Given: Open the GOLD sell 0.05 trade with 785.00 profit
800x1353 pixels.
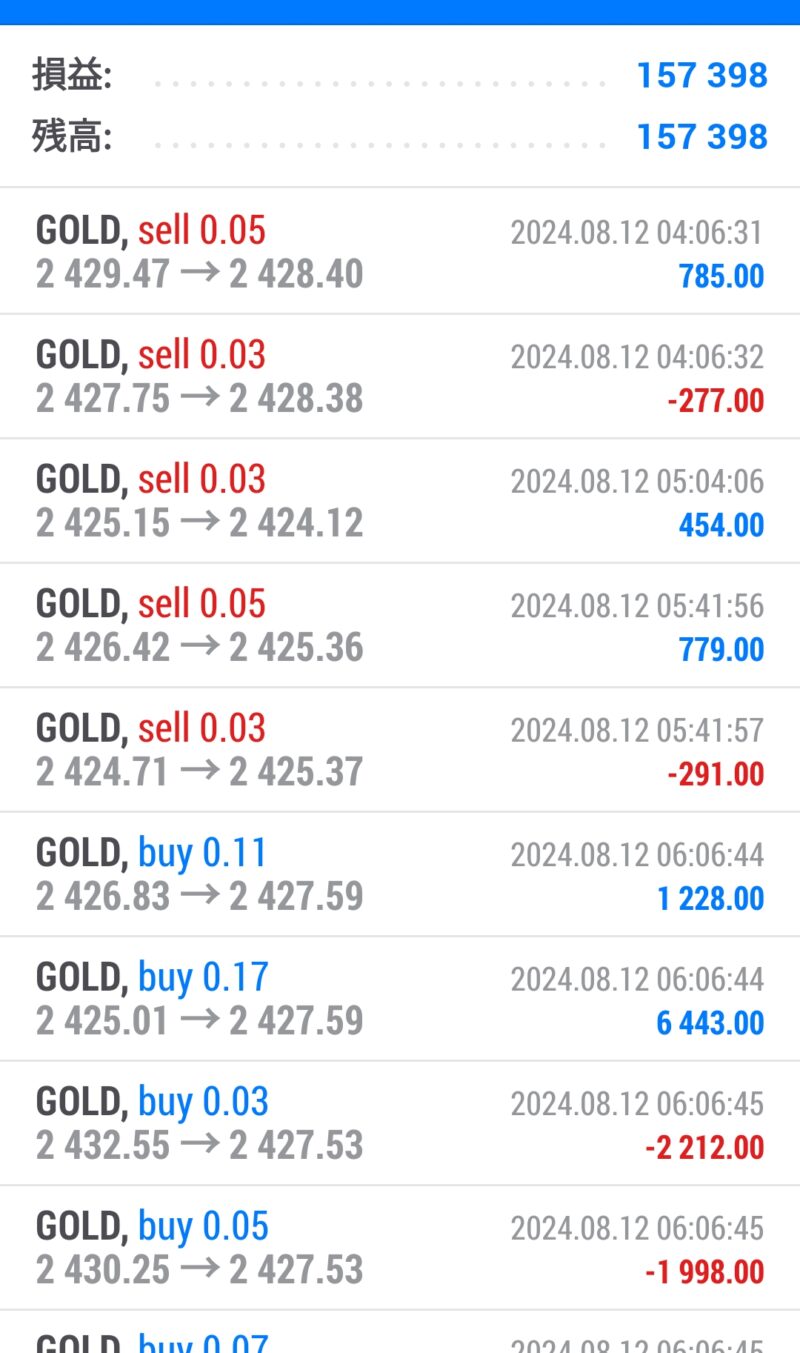Looking at the screenshot, I should pyautogui.click(x=400, y=251).
